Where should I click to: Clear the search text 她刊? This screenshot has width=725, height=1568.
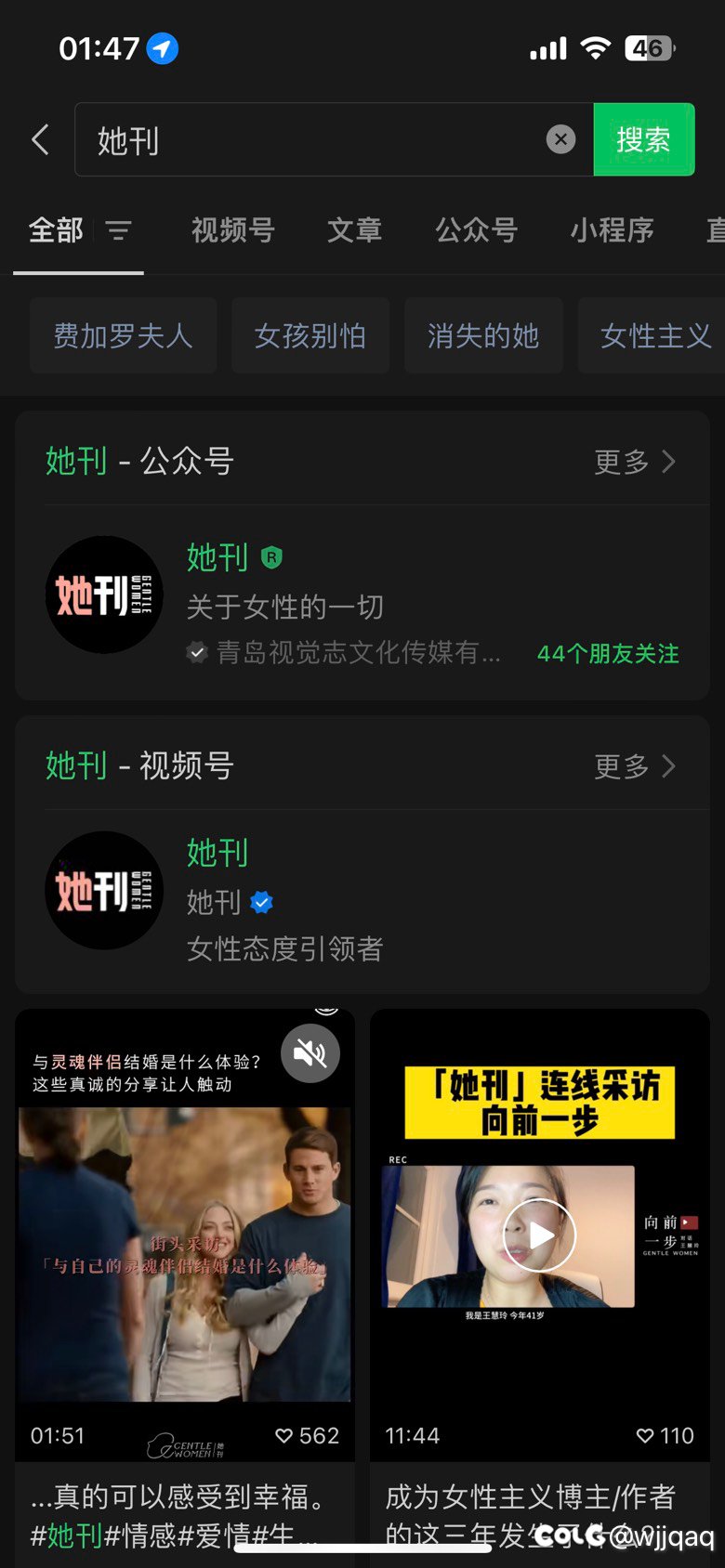pyautogui.click(x=560, y=139)
